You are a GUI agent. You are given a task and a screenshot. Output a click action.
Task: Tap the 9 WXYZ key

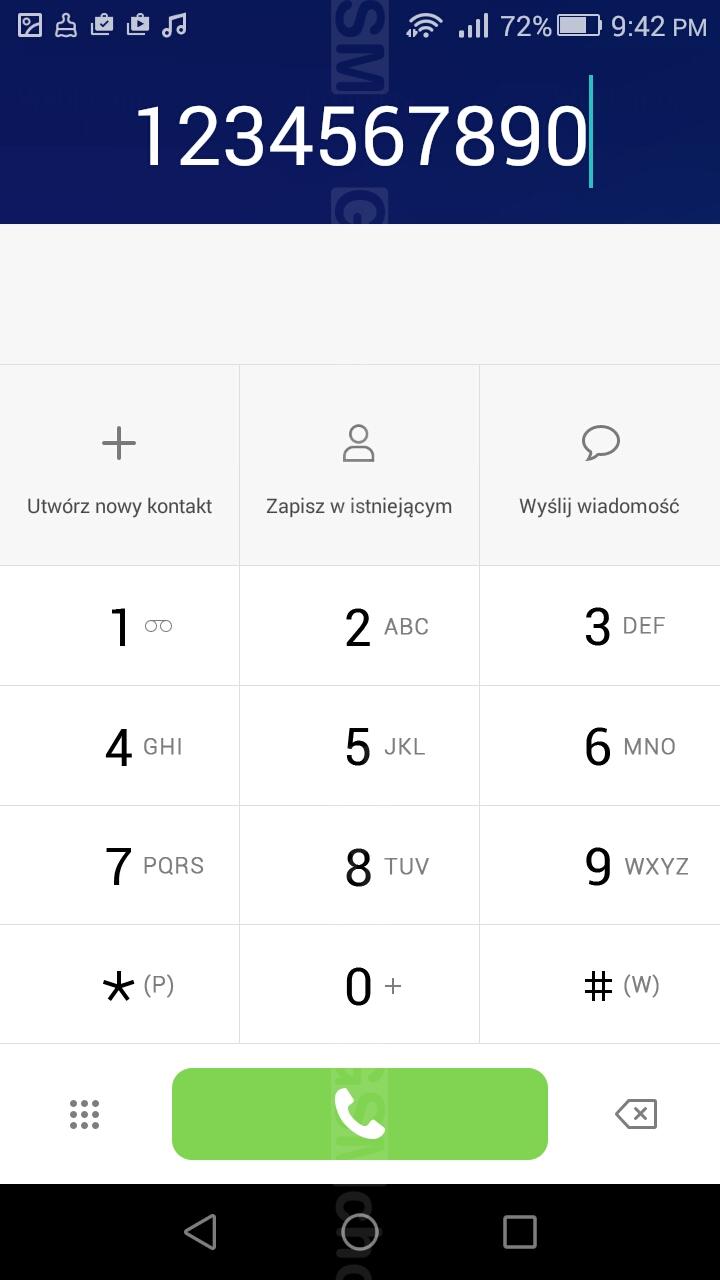[x=600, y=866]
